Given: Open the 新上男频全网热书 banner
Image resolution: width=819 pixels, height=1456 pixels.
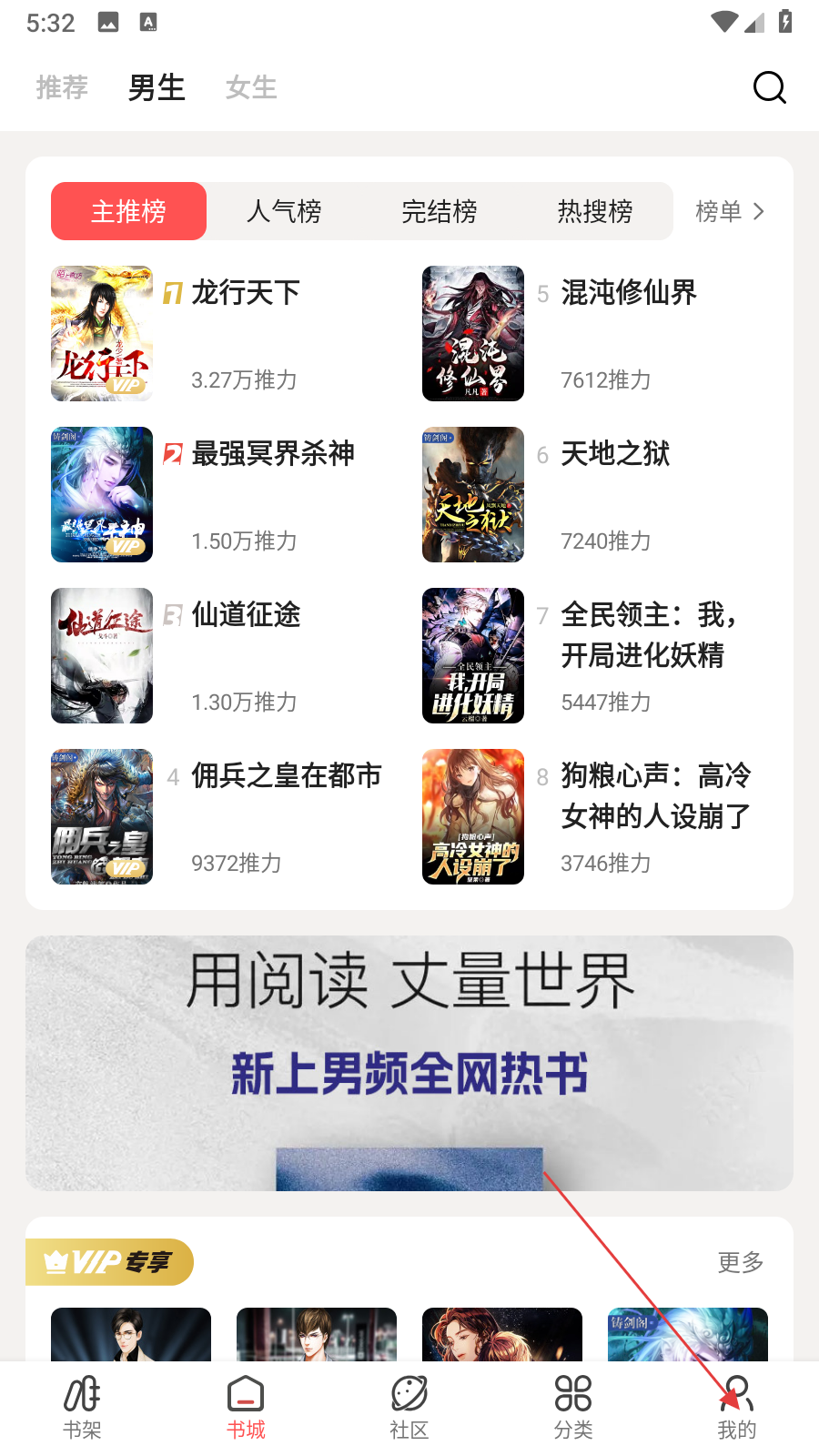Looking at the screenshot, I should click(x=409, y=1063).
